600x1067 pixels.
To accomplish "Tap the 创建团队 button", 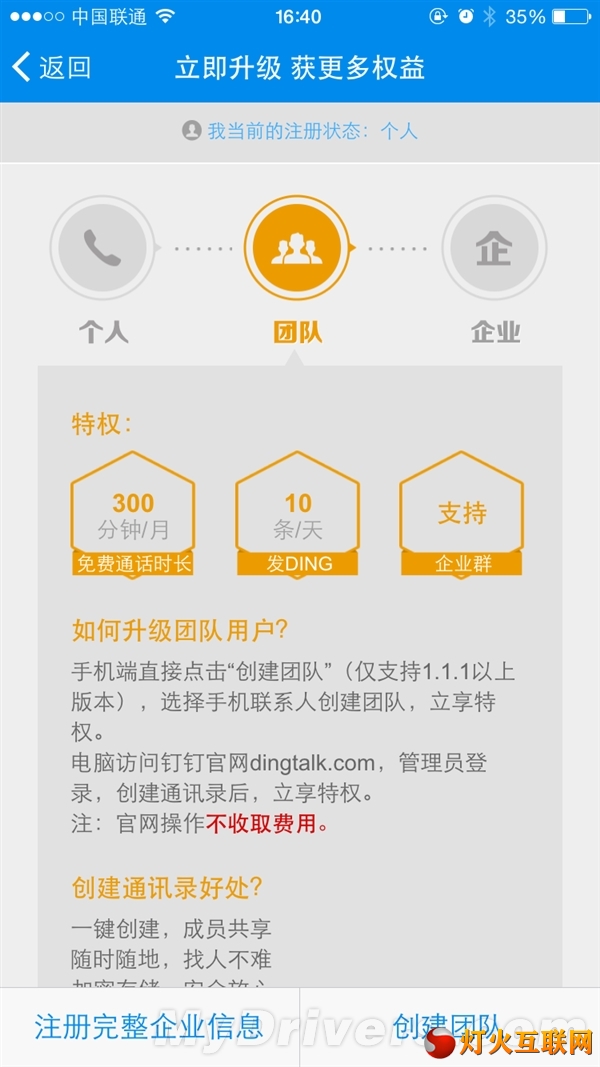I will point(450,1027).
